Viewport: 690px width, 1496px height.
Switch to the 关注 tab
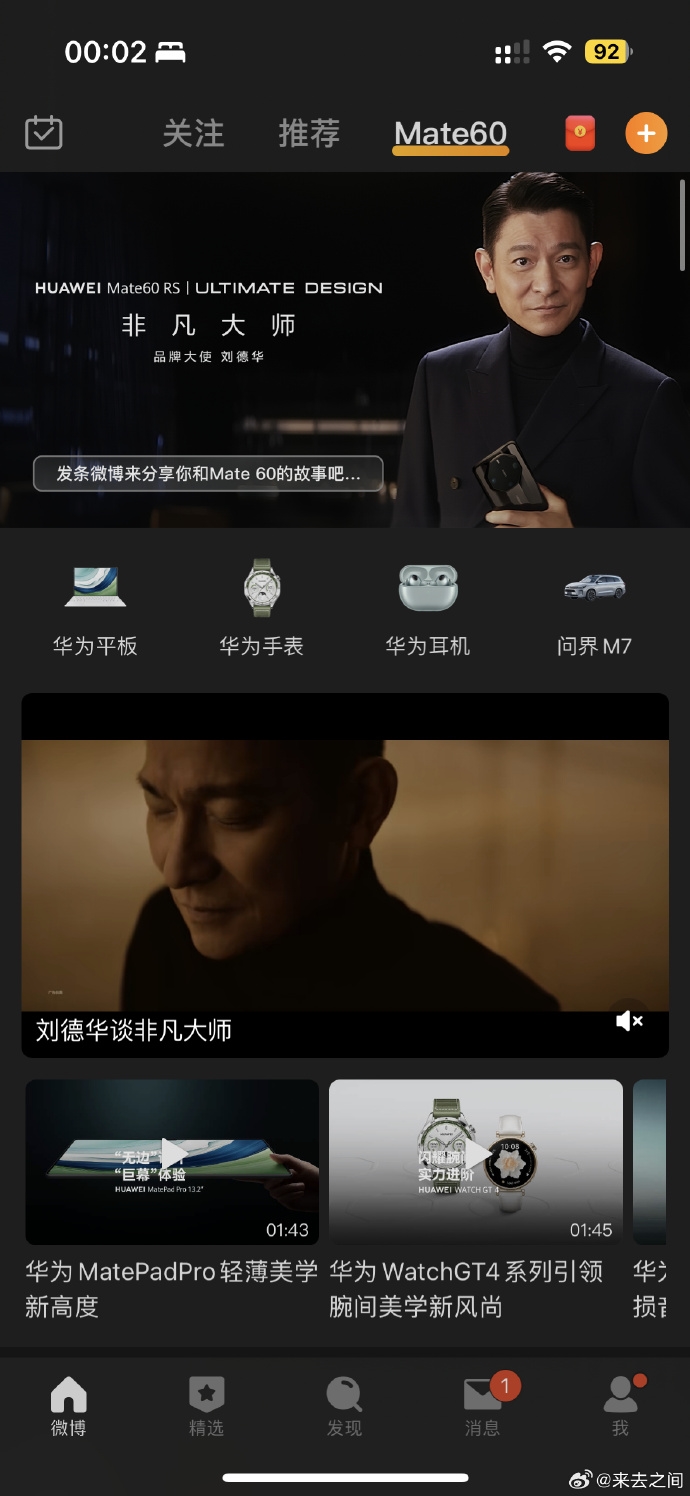[x=193, y=134]
